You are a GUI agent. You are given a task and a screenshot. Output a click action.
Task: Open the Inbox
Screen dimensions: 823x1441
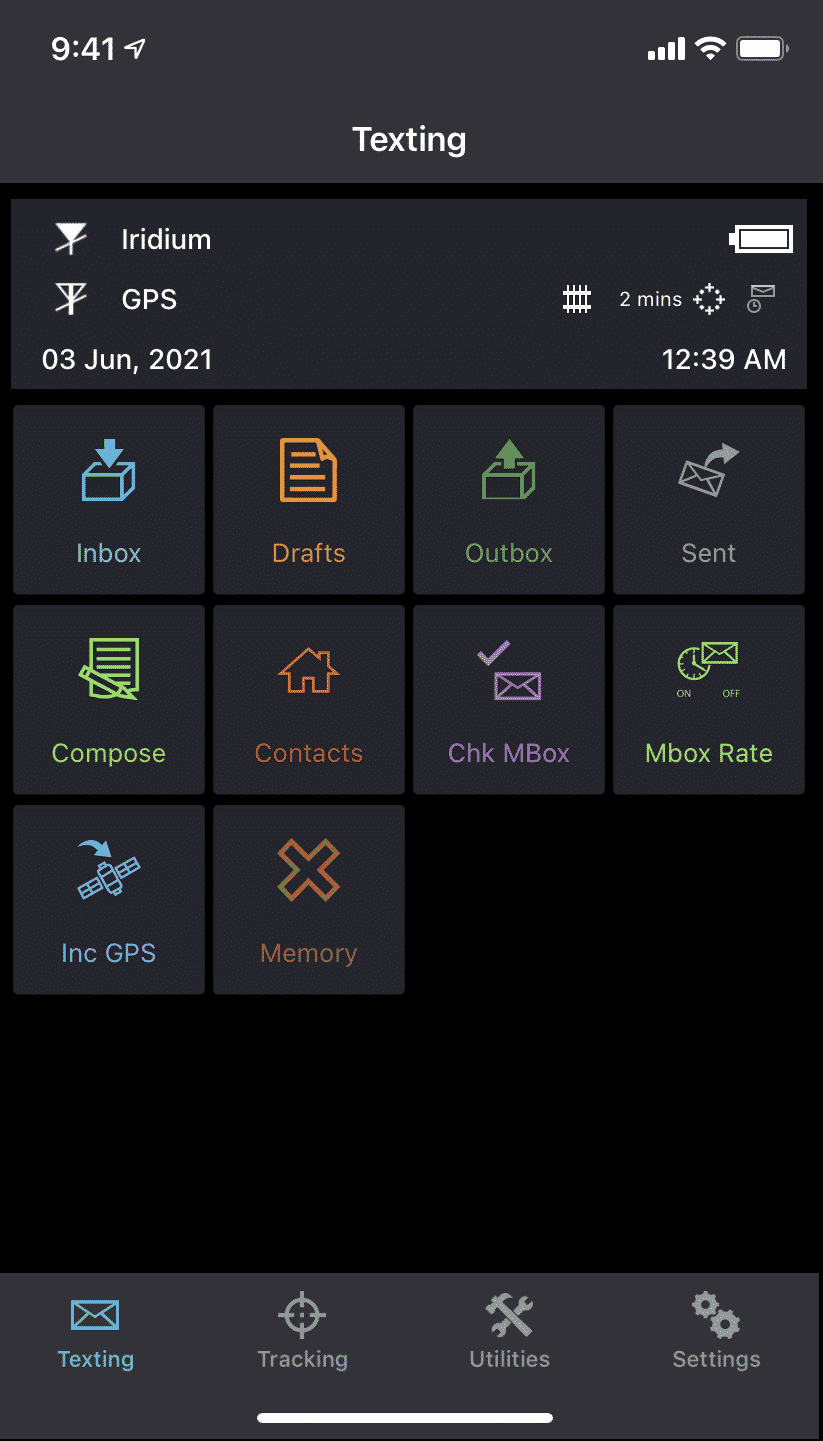click(108, 500)
